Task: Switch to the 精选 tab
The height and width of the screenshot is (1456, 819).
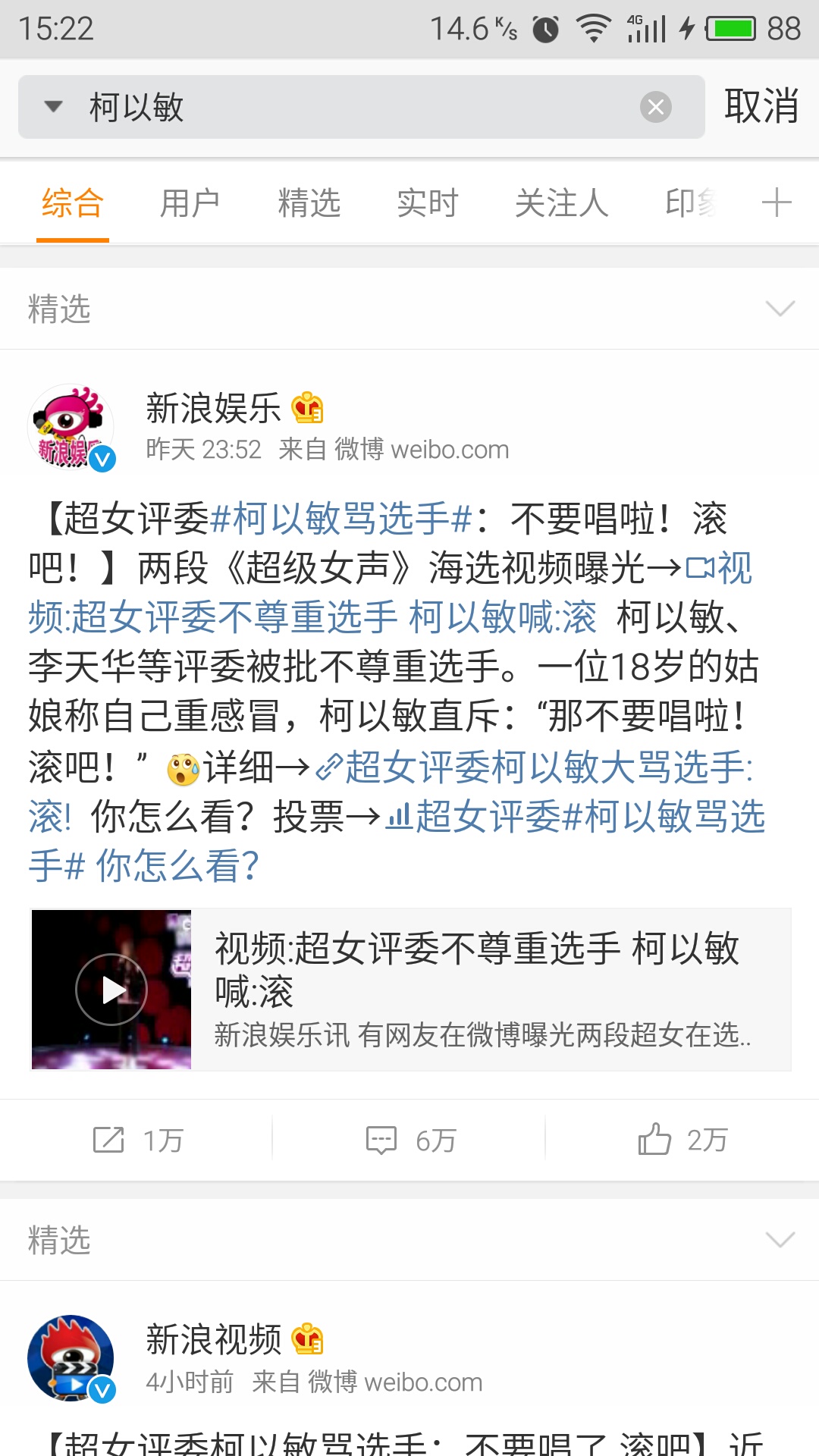Action: (x=309, y=203)
